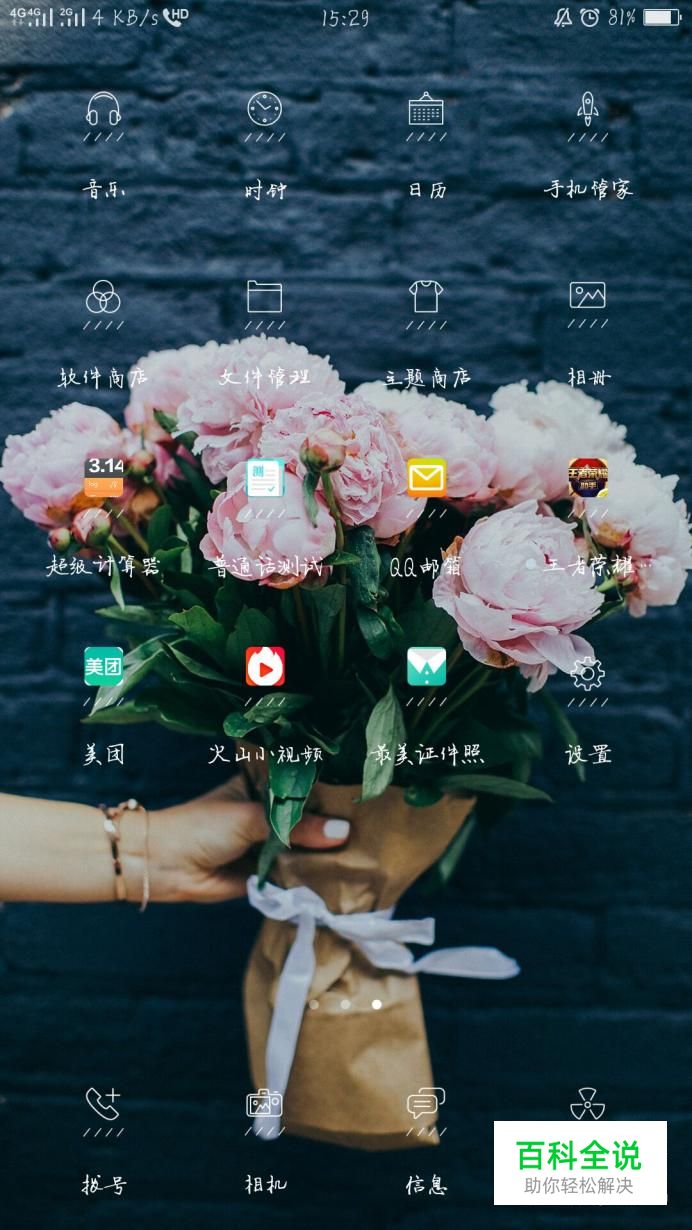Image resolution: width=692 pixels, height=1230 pixels.
Task: Launch 火山小视频 video app
Action: coord(265,666)
